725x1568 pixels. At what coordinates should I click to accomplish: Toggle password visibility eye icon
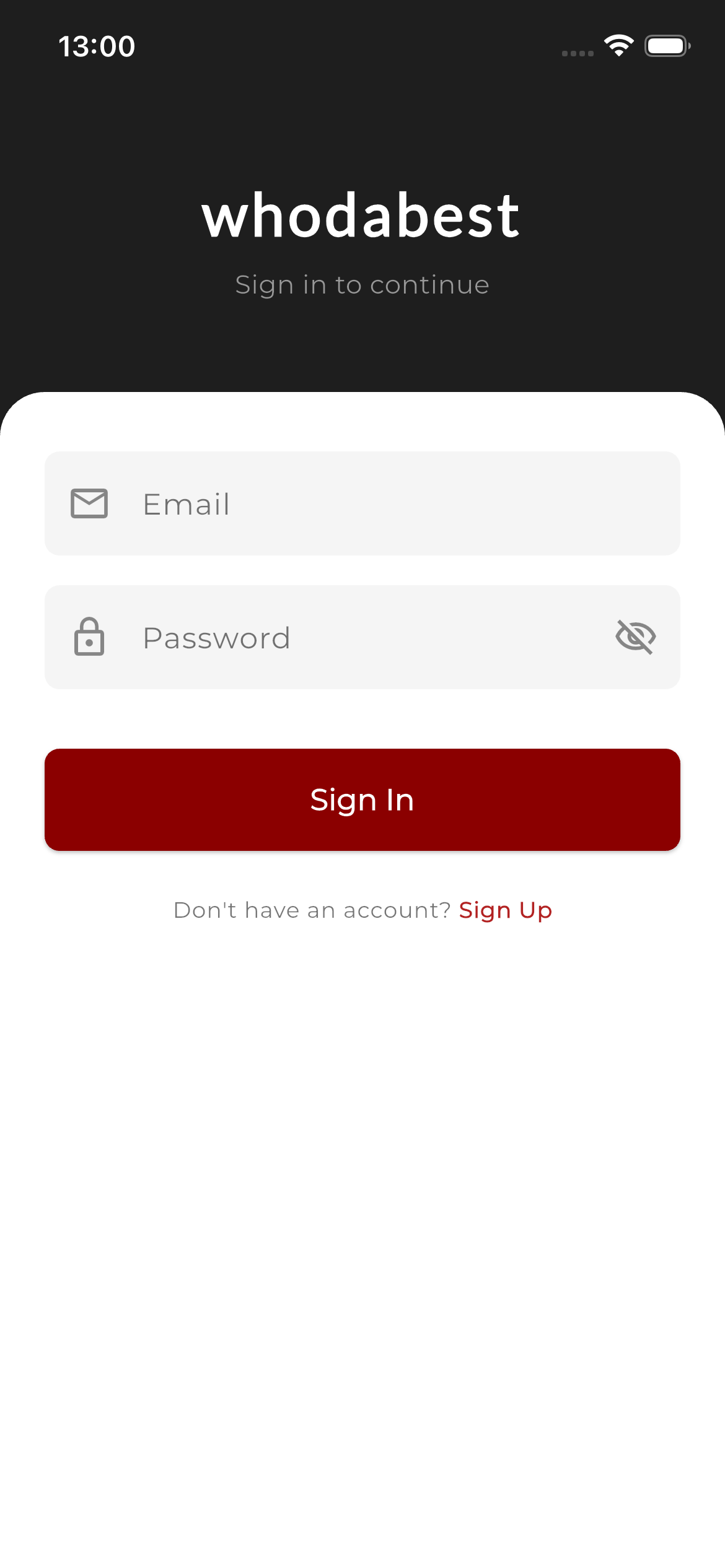635,637
